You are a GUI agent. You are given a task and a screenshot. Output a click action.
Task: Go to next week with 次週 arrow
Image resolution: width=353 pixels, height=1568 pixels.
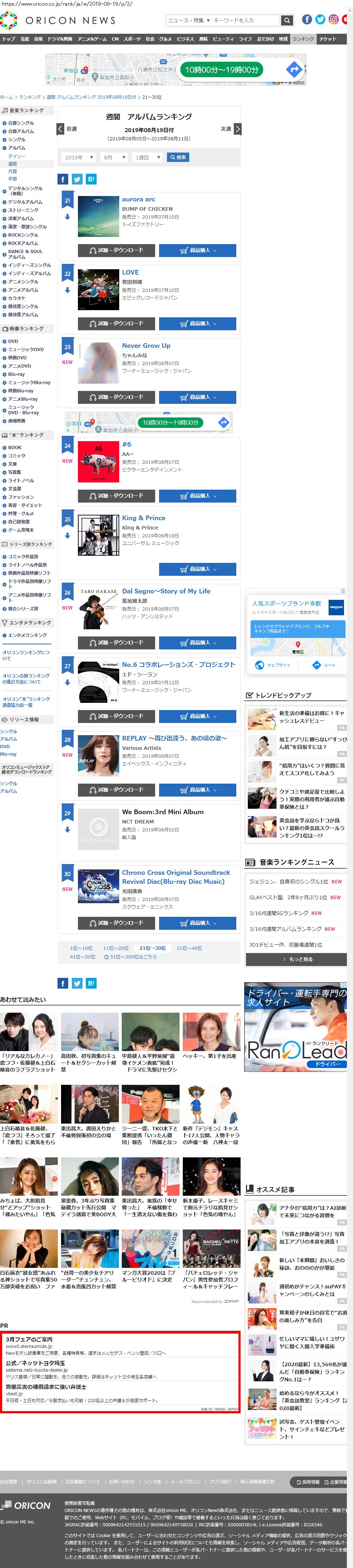[x=237, y=129]
